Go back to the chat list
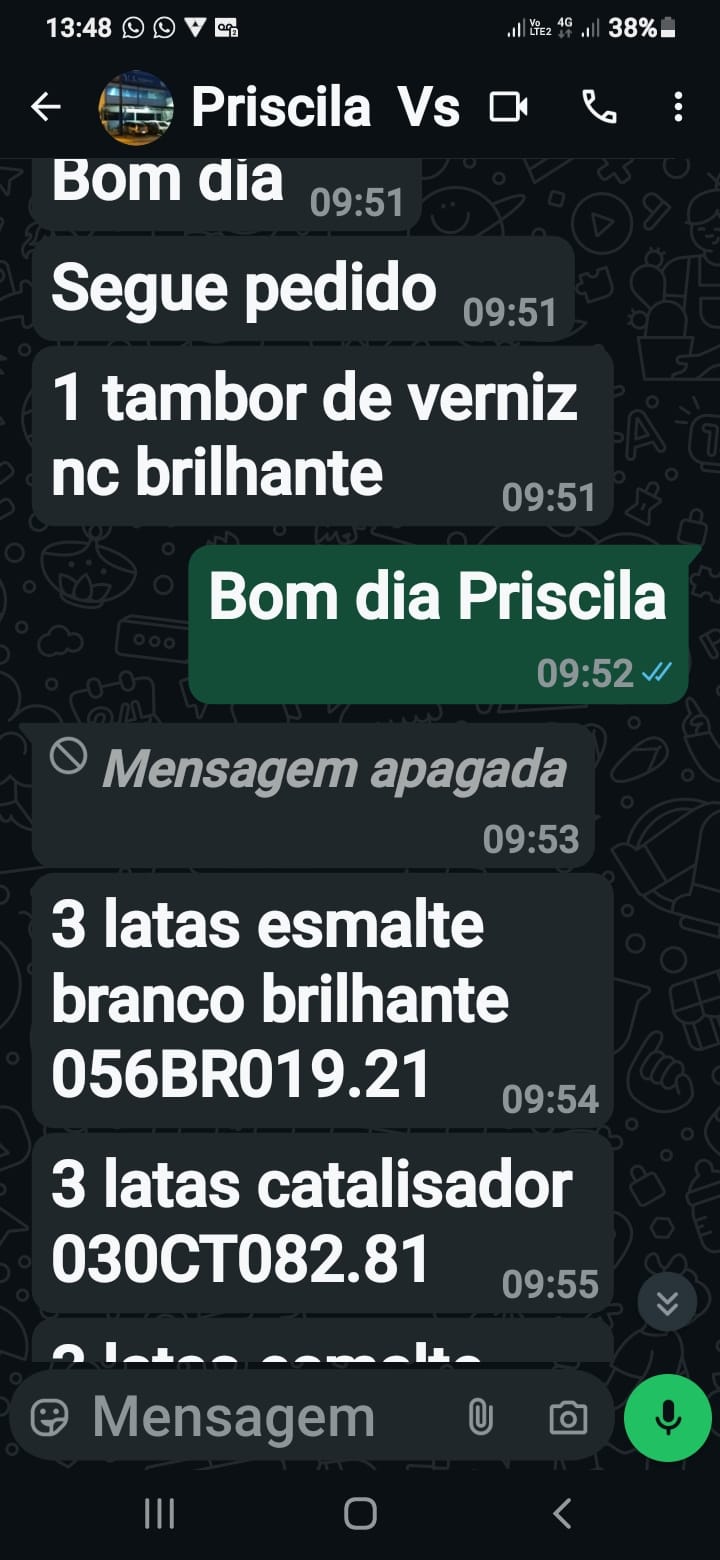The image size is (720, 1560). tap(46, 107)
